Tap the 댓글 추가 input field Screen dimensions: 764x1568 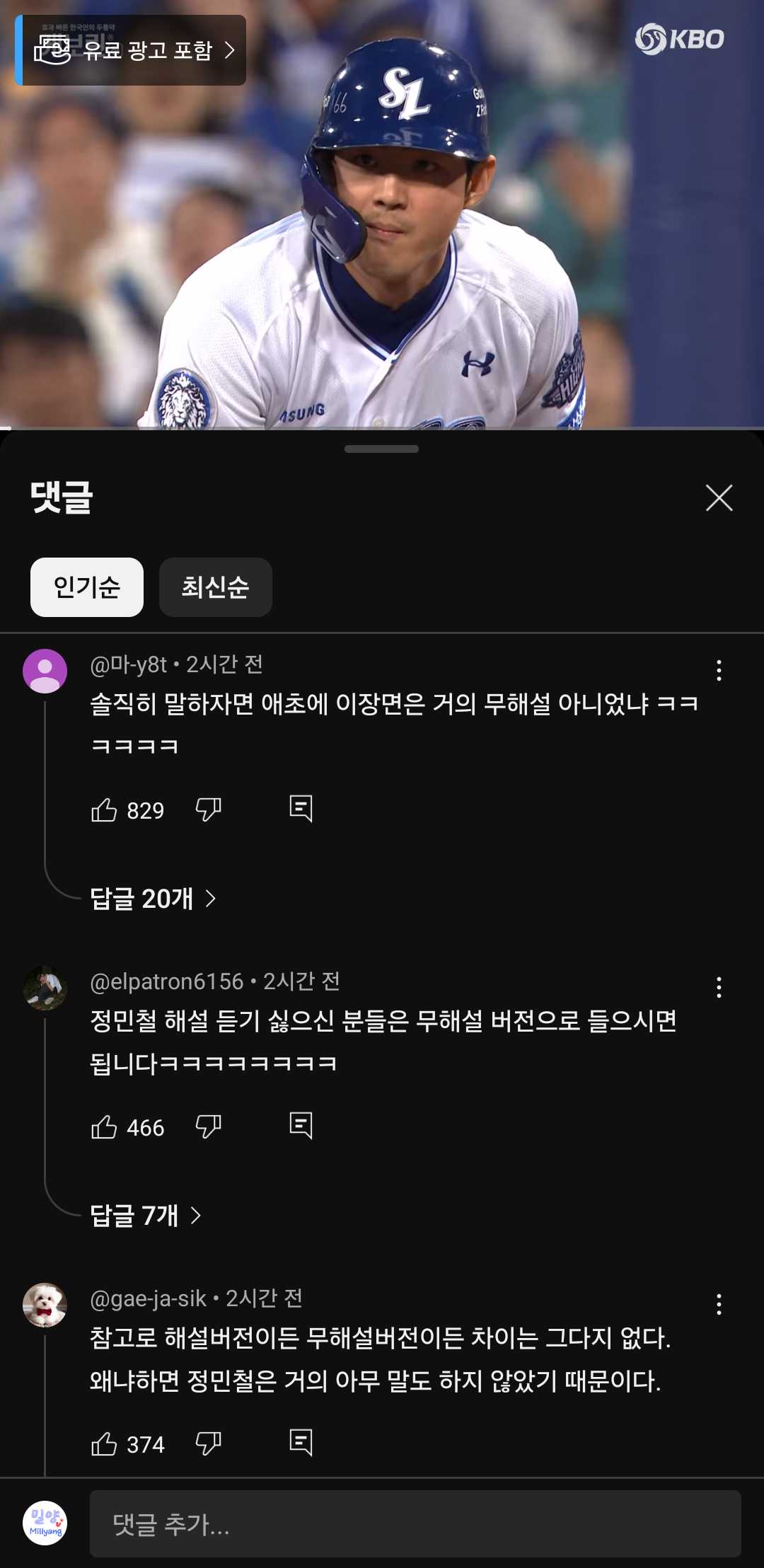click(415, 1524)
